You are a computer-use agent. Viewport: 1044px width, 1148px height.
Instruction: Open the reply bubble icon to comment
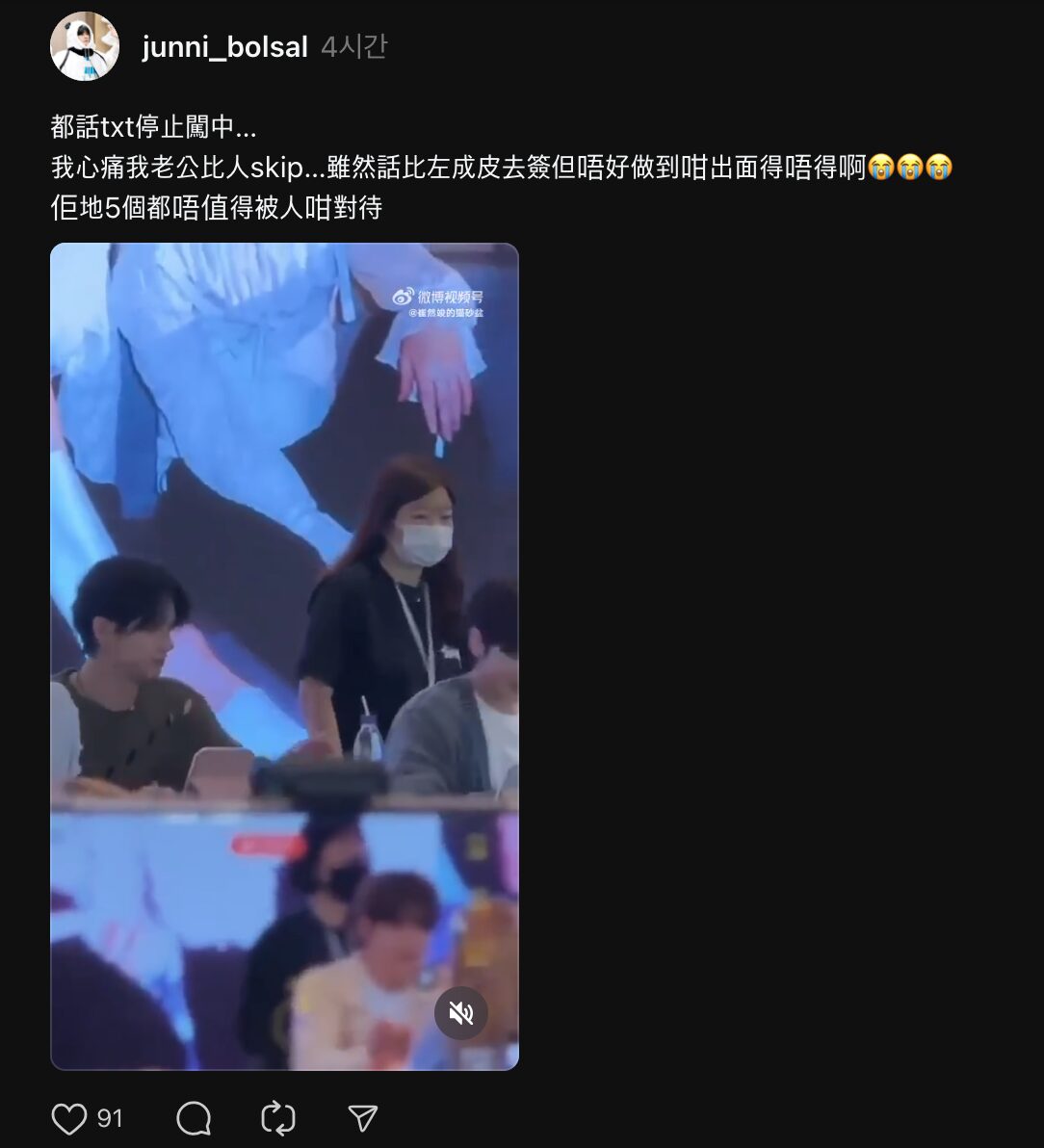[x=192, y=1118]
